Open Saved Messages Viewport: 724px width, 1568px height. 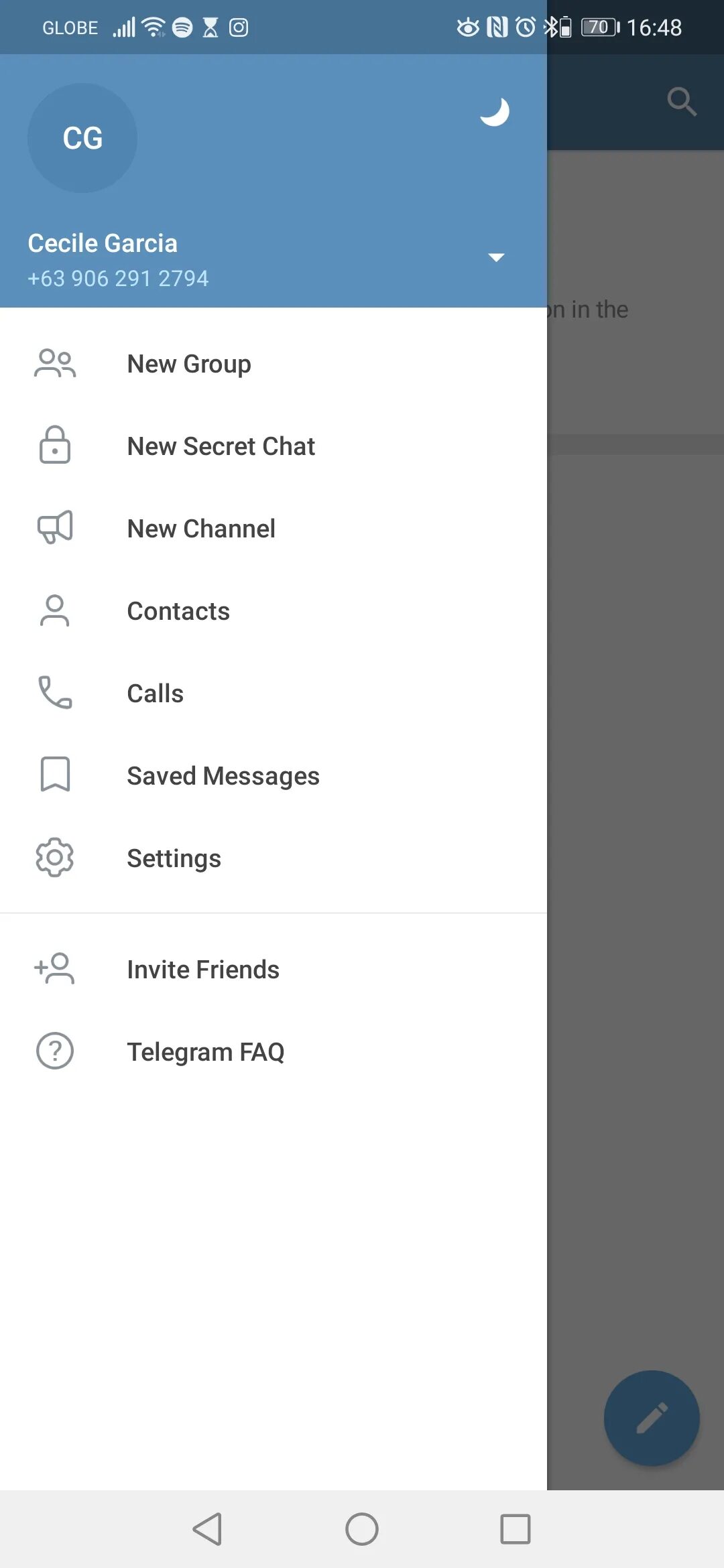274,776
